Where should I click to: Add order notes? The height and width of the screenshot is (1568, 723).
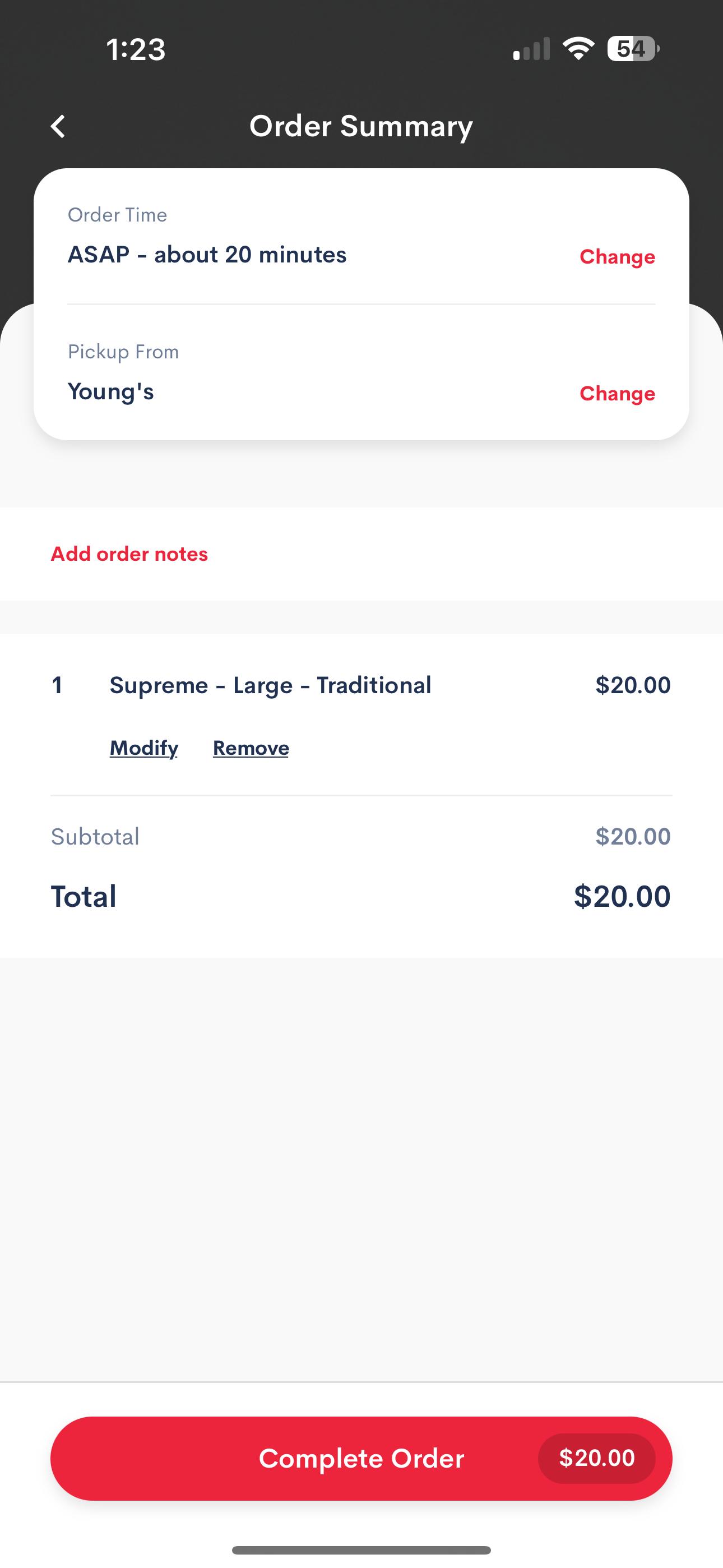click(x=129, y=554)
